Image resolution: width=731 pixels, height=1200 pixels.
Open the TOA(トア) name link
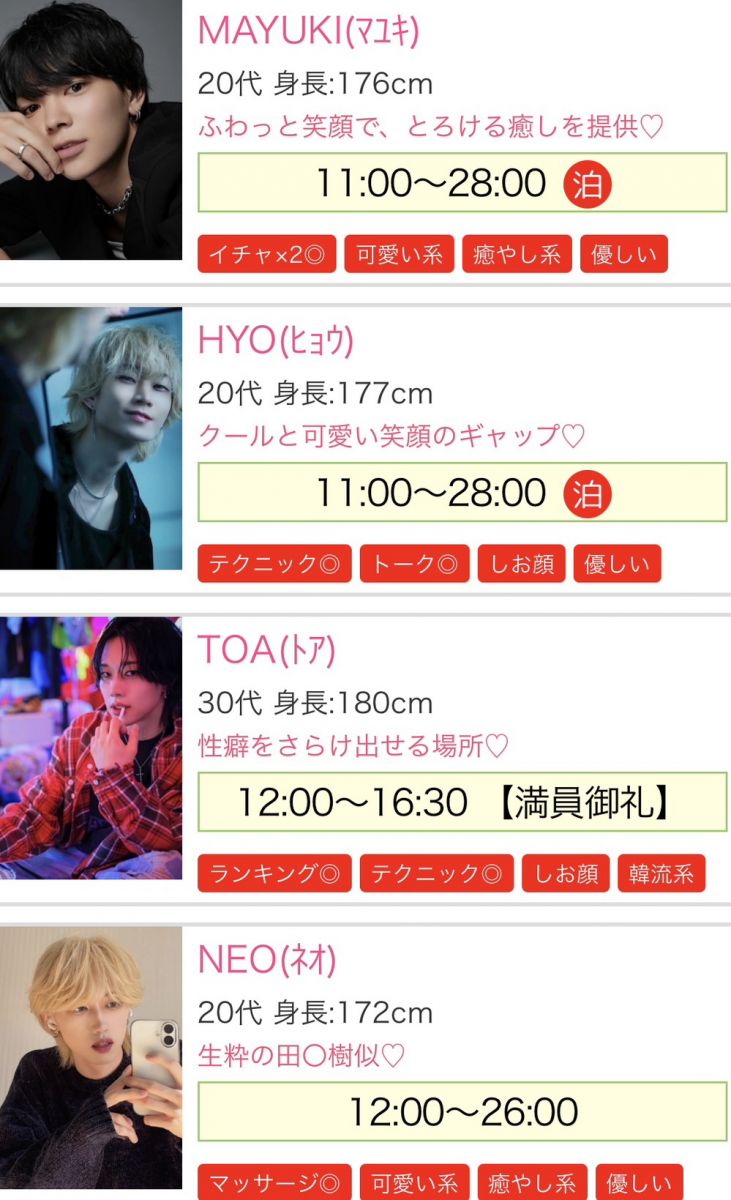coord(266,651)
